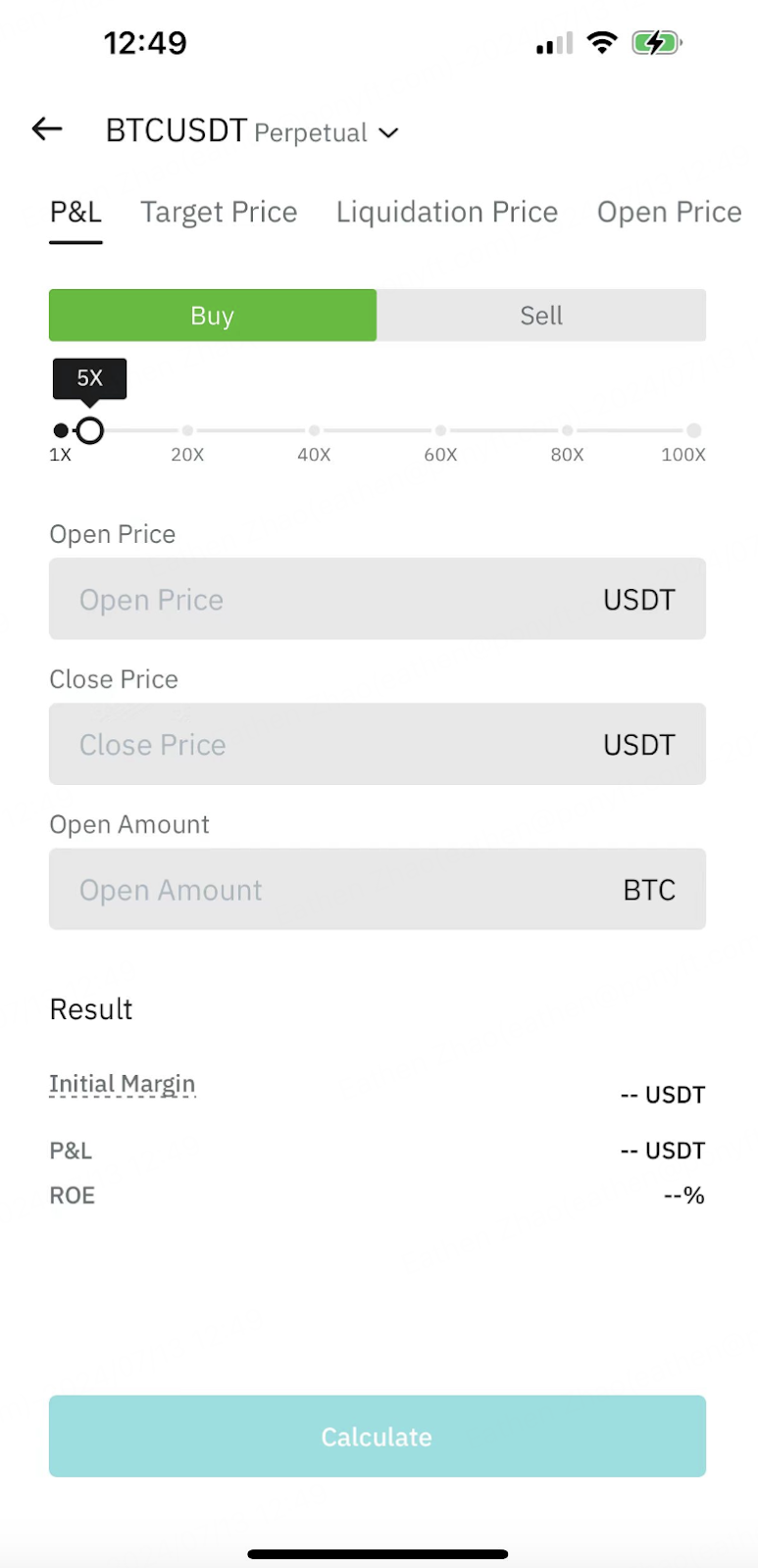This screenshot has width=758, height=1568.
Task: Tap the Calculate button
Action: [378, 1437]
